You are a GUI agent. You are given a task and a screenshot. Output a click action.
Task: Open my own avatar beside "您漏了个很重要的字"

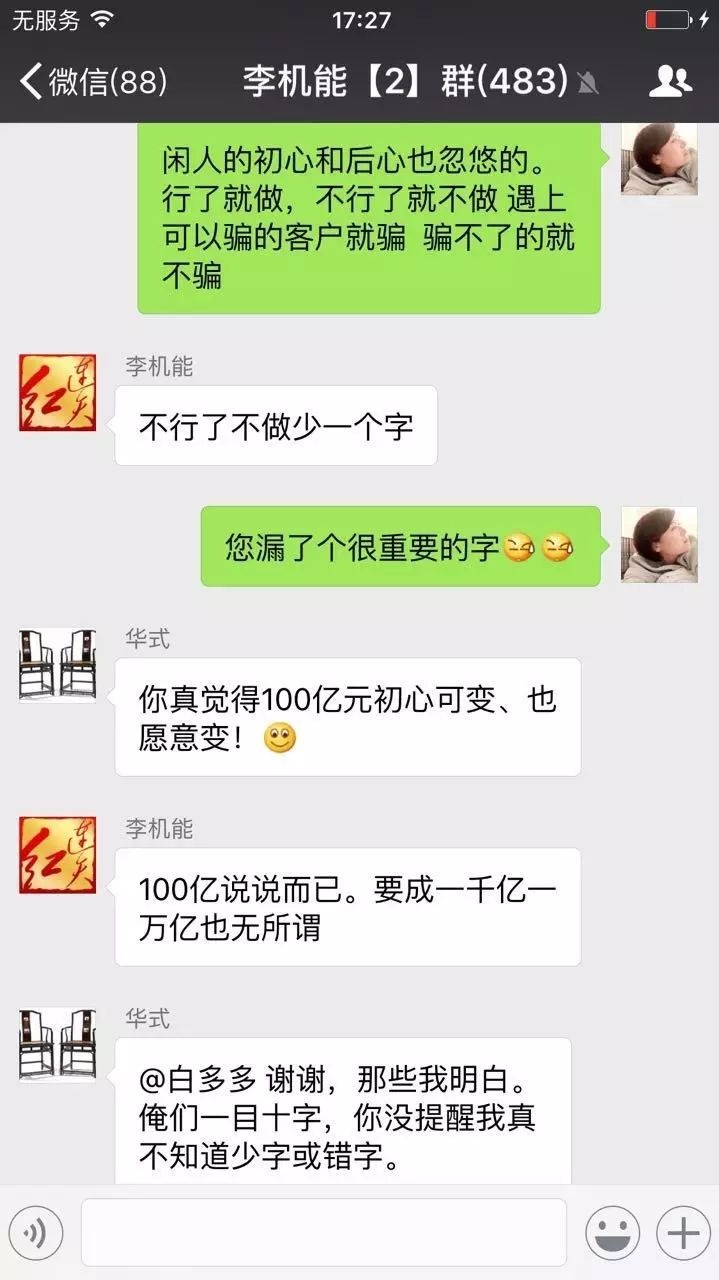(x=659, y=545)
